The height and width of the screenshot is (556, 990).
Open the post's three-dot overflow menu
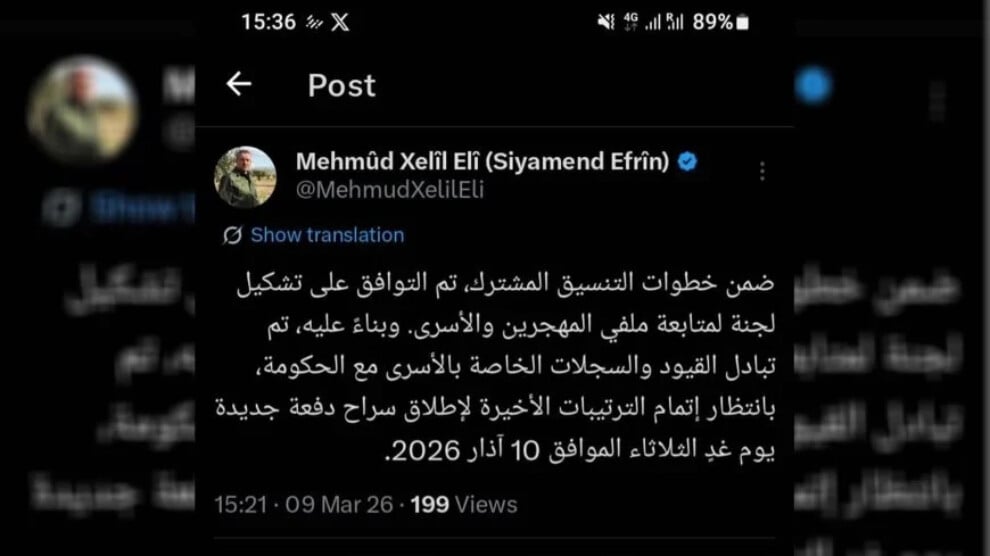tap(763, 171)
